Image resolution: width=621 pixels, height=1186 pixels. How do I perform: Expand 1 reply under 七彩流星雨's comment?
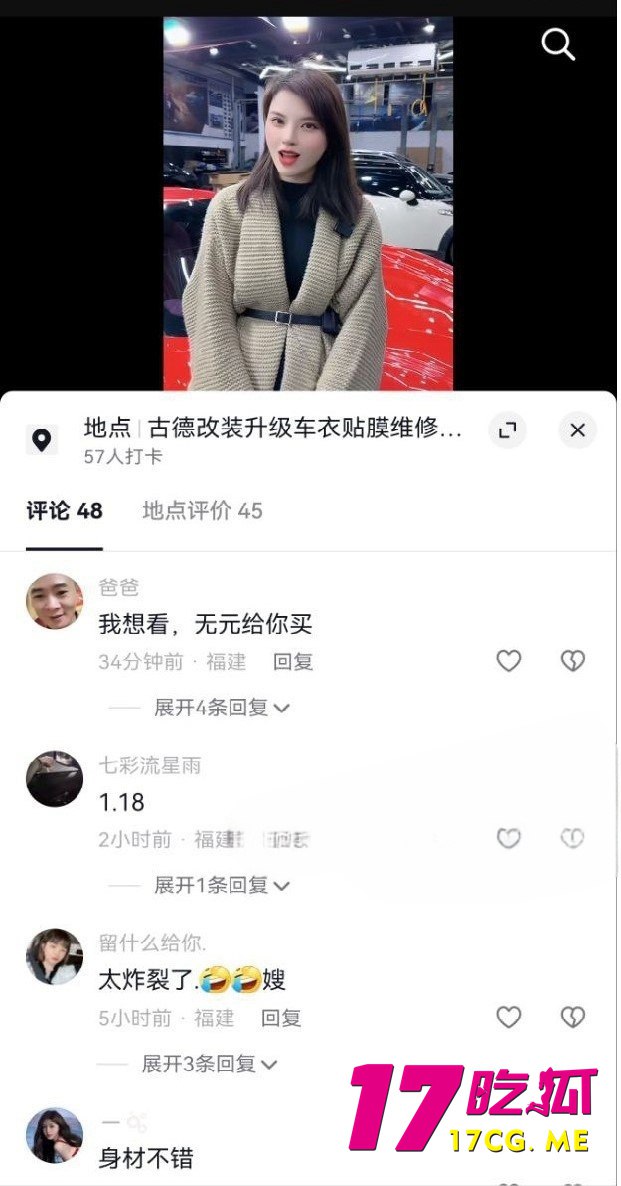pos(221,885)
